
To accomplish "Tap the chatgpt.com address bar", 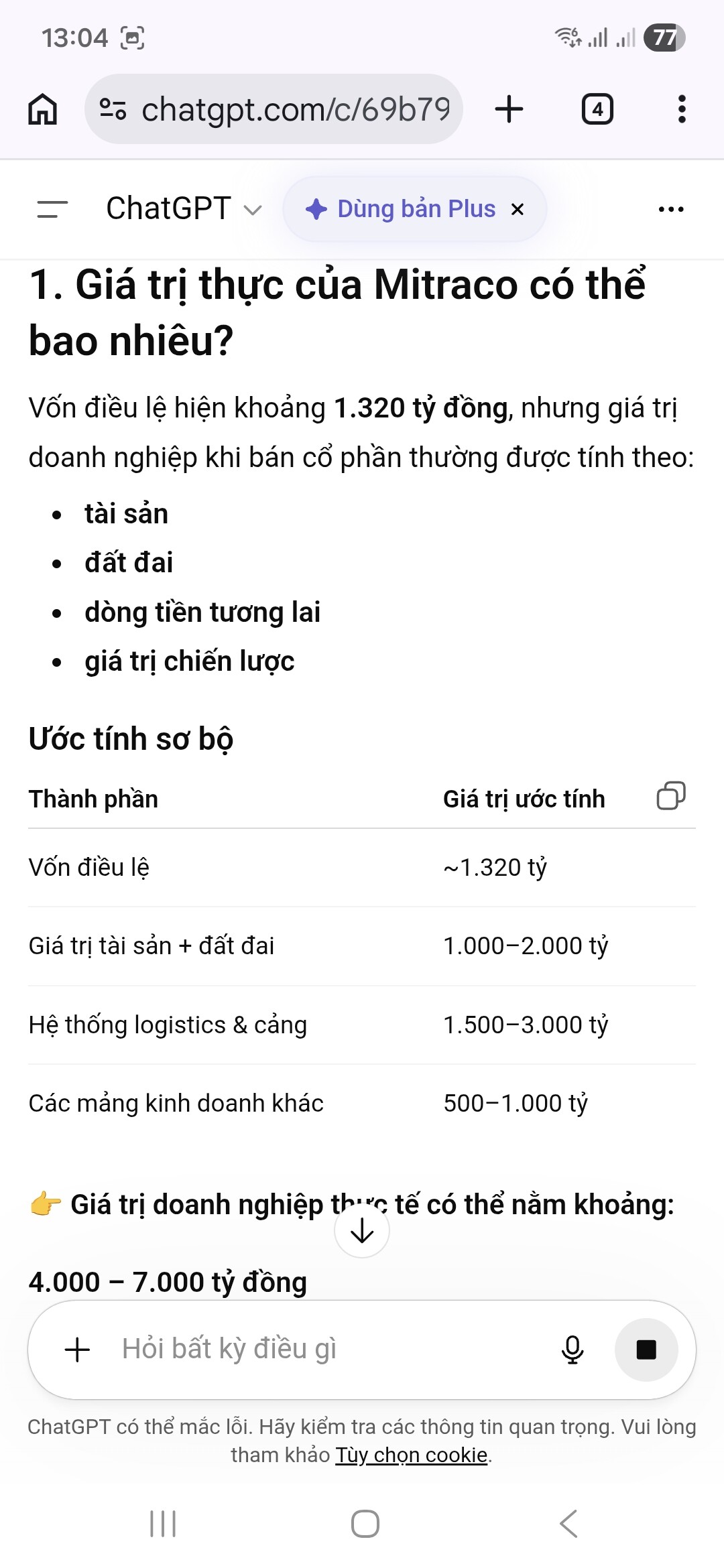I will (x=275, y=109).
